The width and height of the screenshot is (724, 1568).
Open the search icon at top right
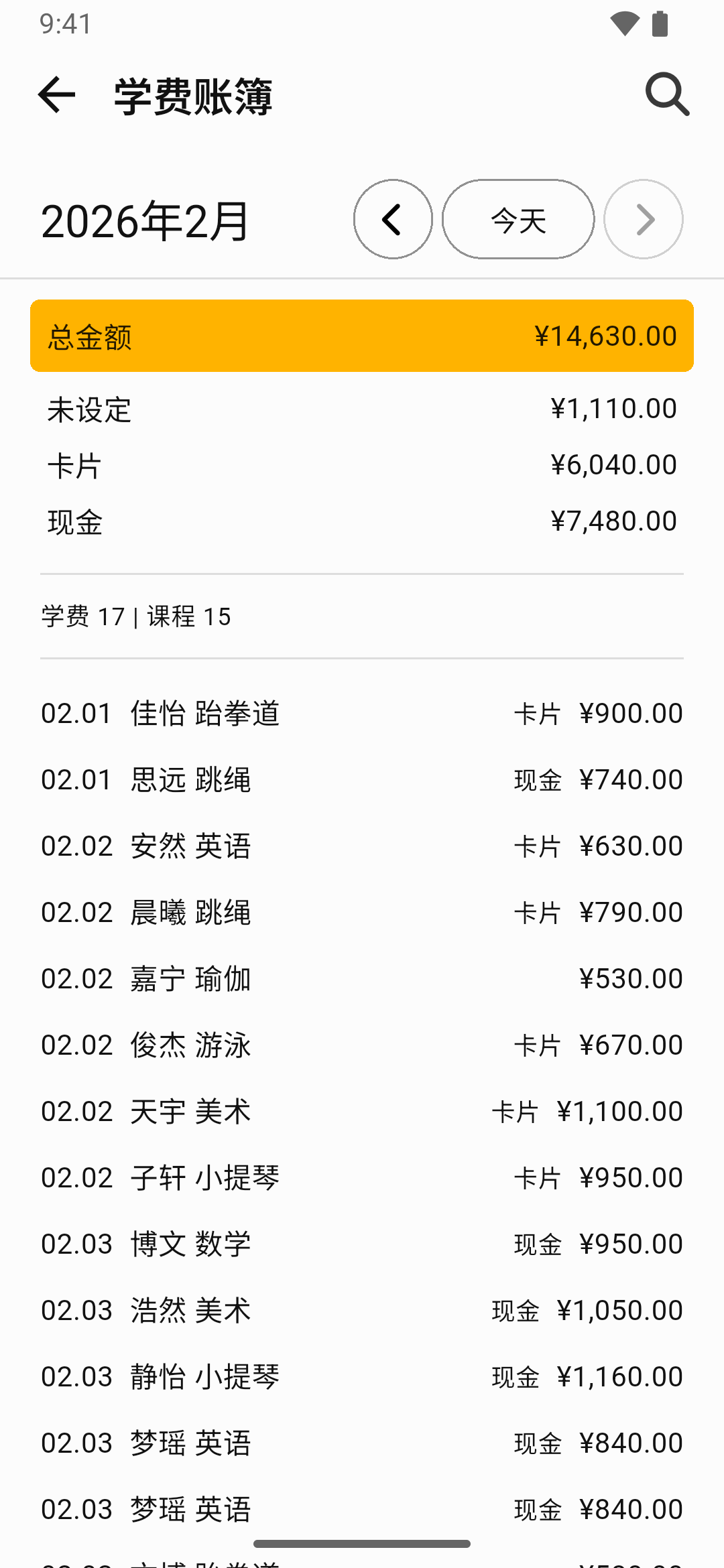coord(667,94)
